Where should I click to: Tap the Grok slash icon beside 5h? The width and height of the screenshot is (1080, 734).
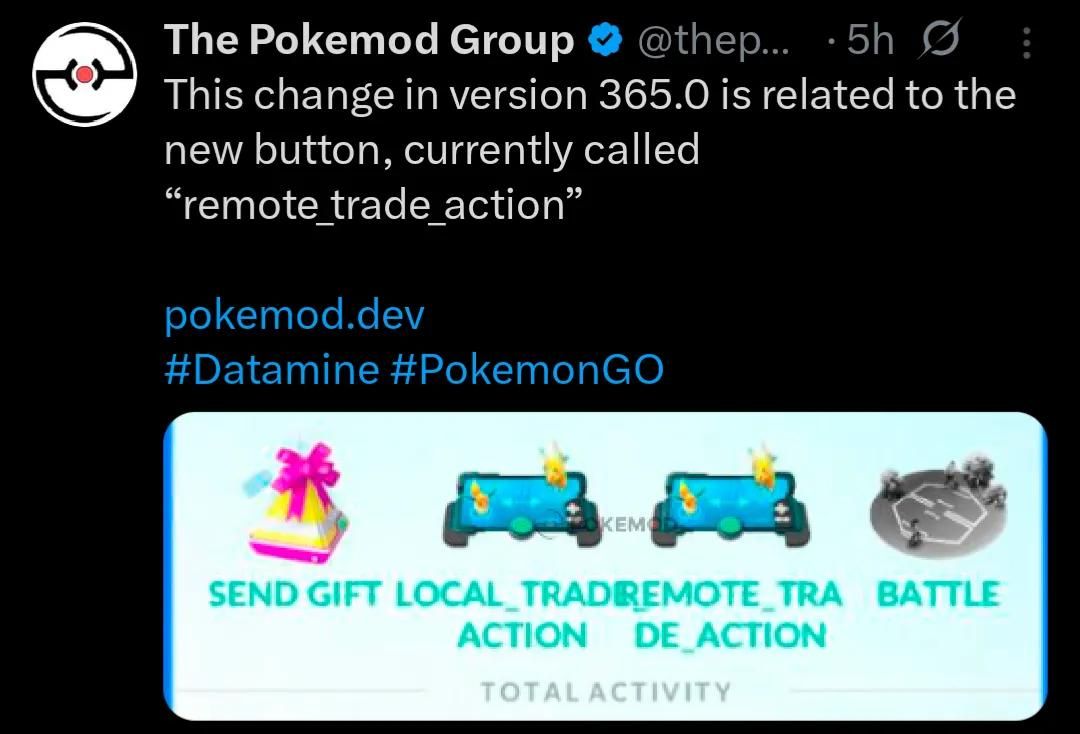939,41
